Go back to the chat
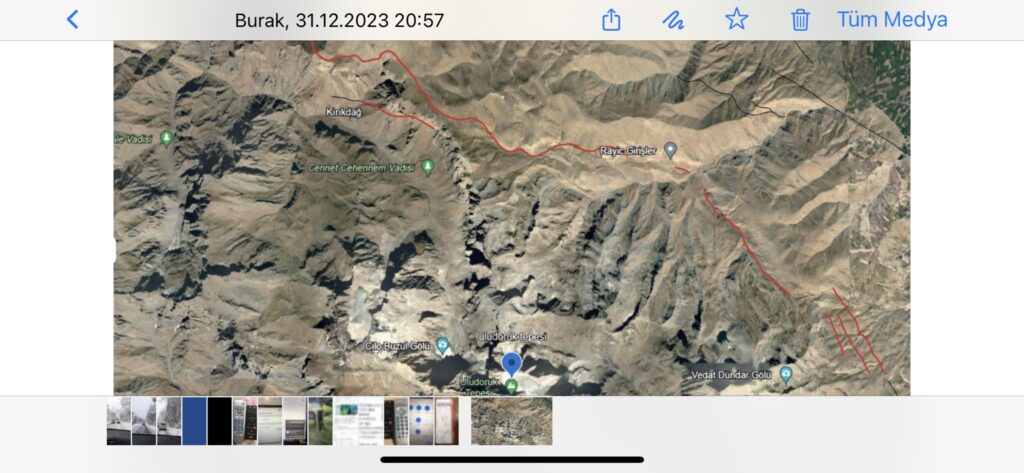 pyautogui.click(x=72, y=19)
